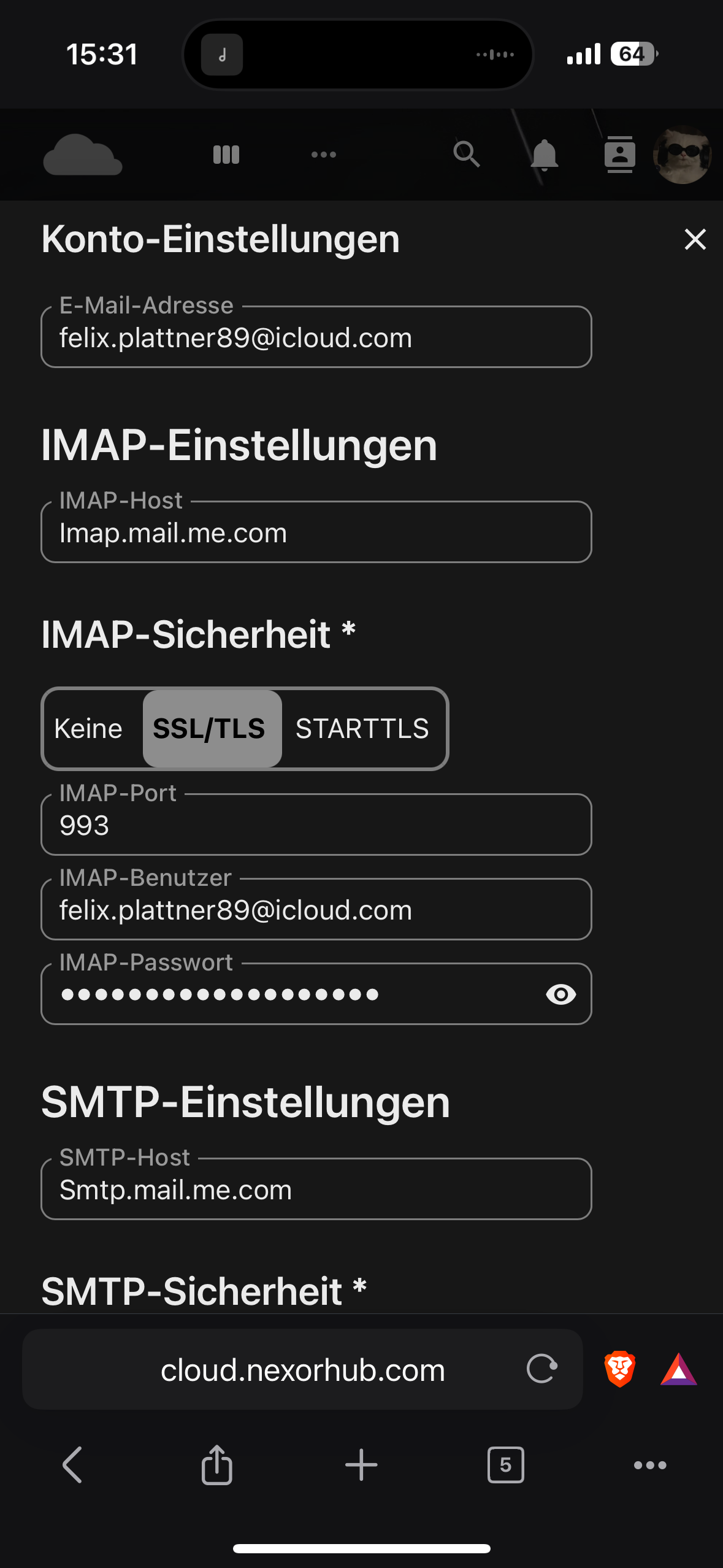Open the notifications bell
Image resolution: width=723 pixels, height=1568 pixels.
[544, 155]
